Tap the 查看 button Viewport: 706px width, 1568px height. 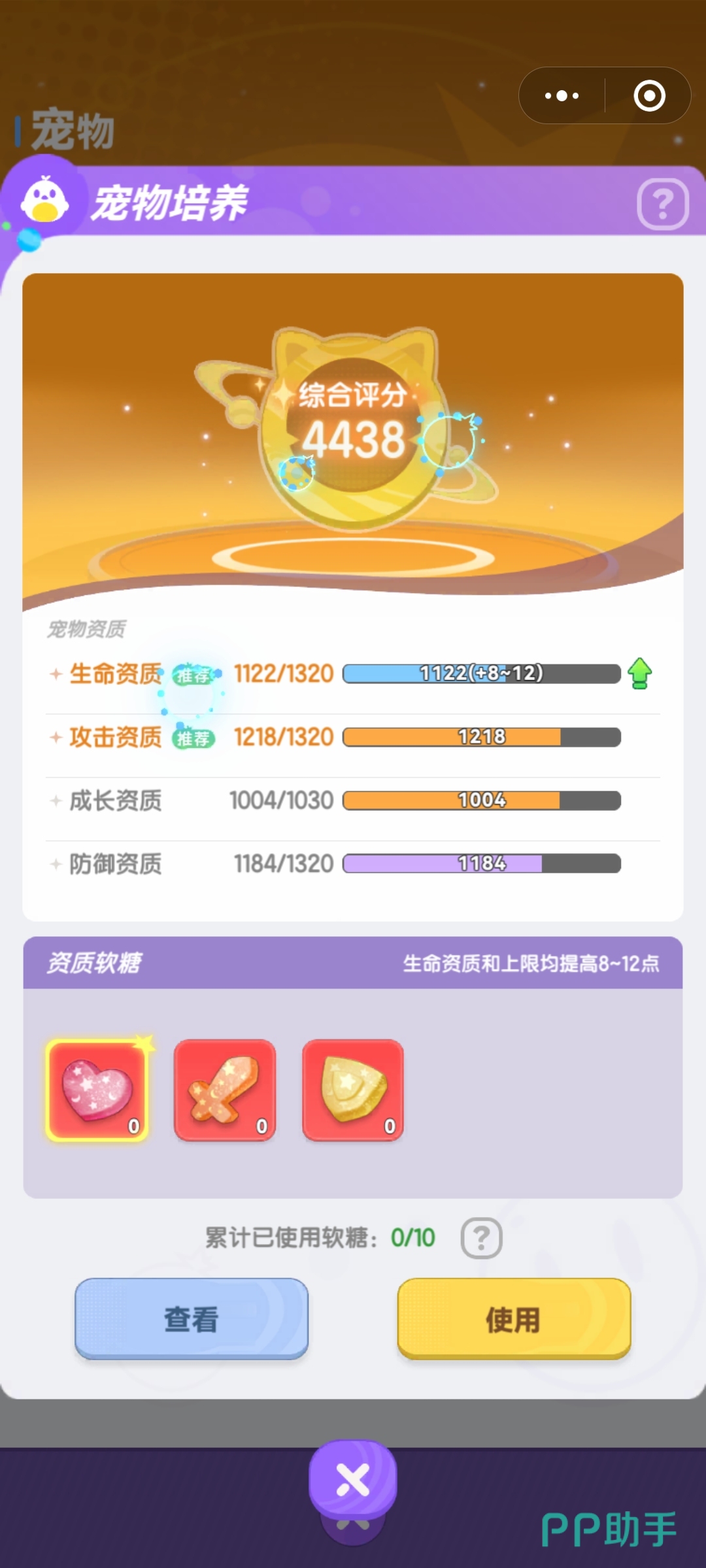click(x=192, y=1318)
